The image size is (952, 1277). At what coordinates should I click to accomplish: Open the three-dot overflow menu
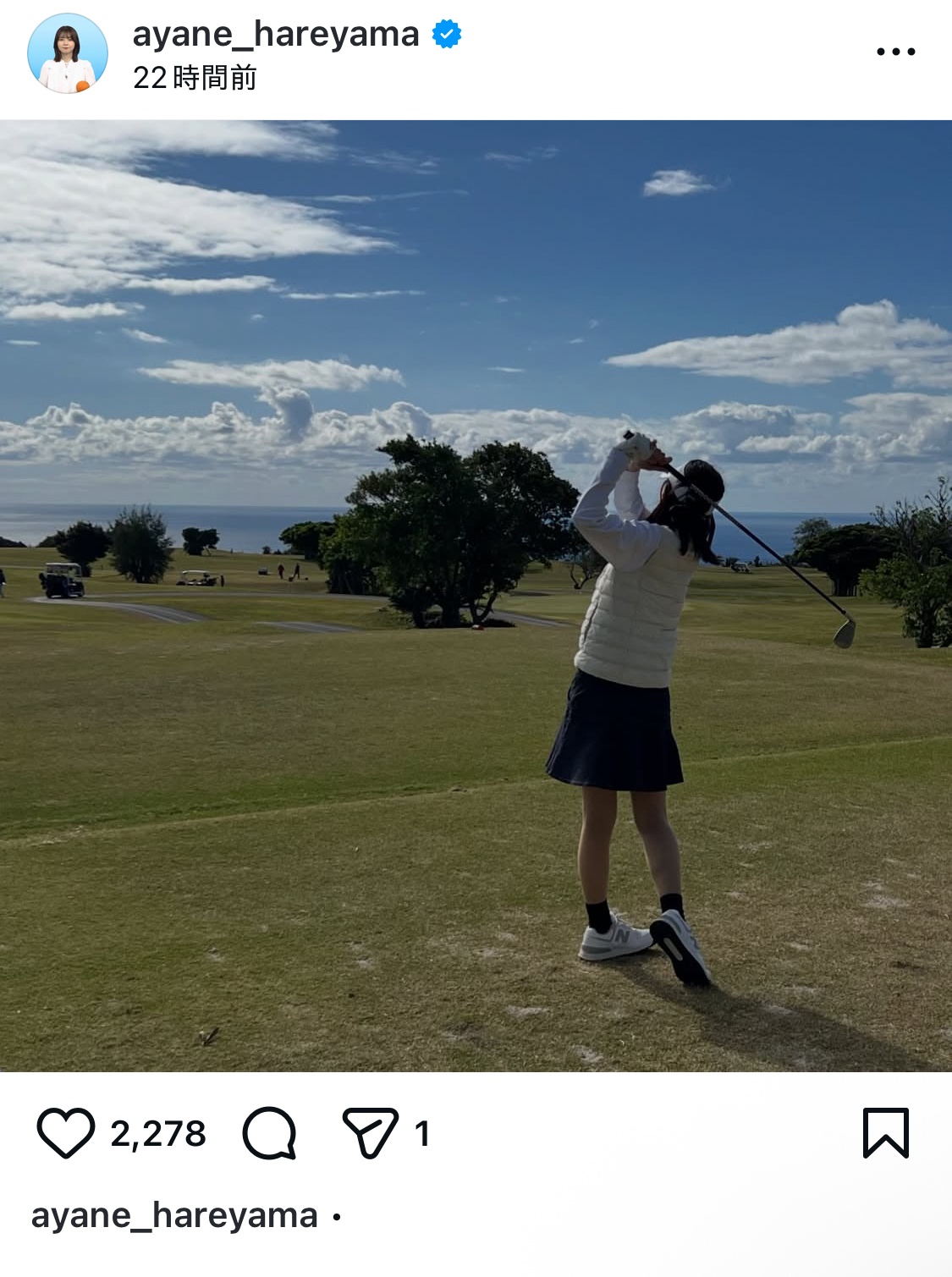[x=895, y=52]
